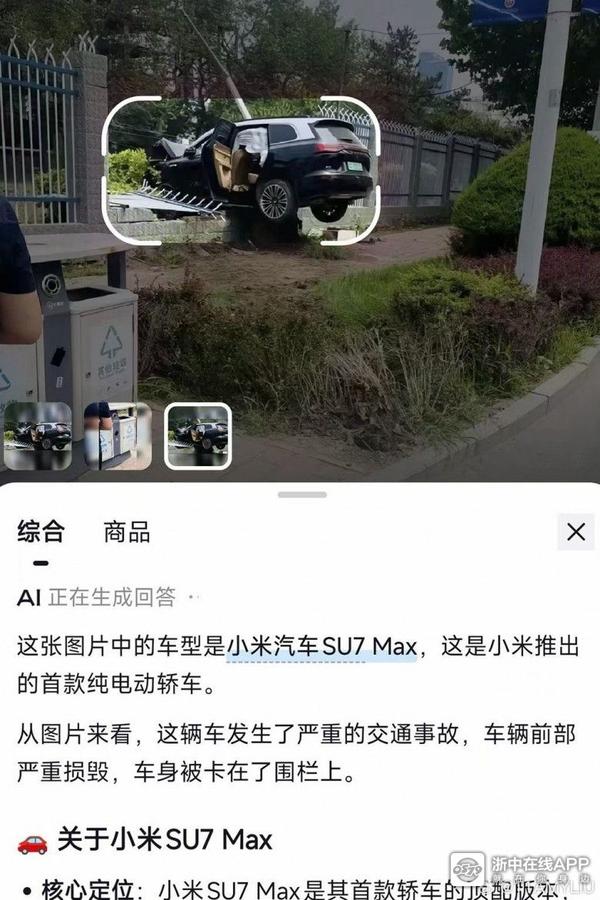
Task: Select the 综合 tab
Action: tap(41, 532)
